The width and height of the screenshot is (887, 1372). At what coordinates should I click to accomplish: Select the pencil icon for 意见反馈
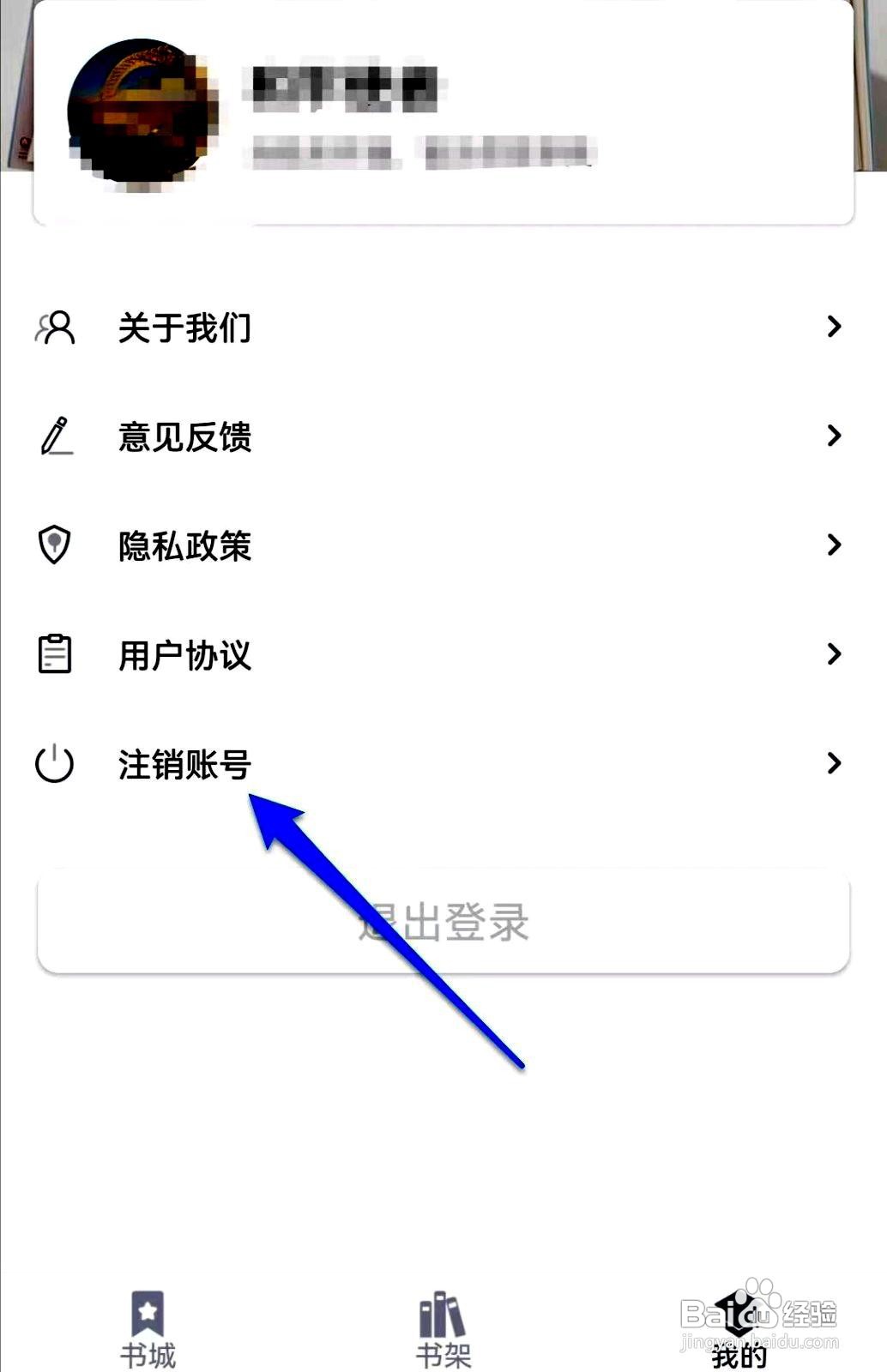pyautogui.click(x=55, y=437)
